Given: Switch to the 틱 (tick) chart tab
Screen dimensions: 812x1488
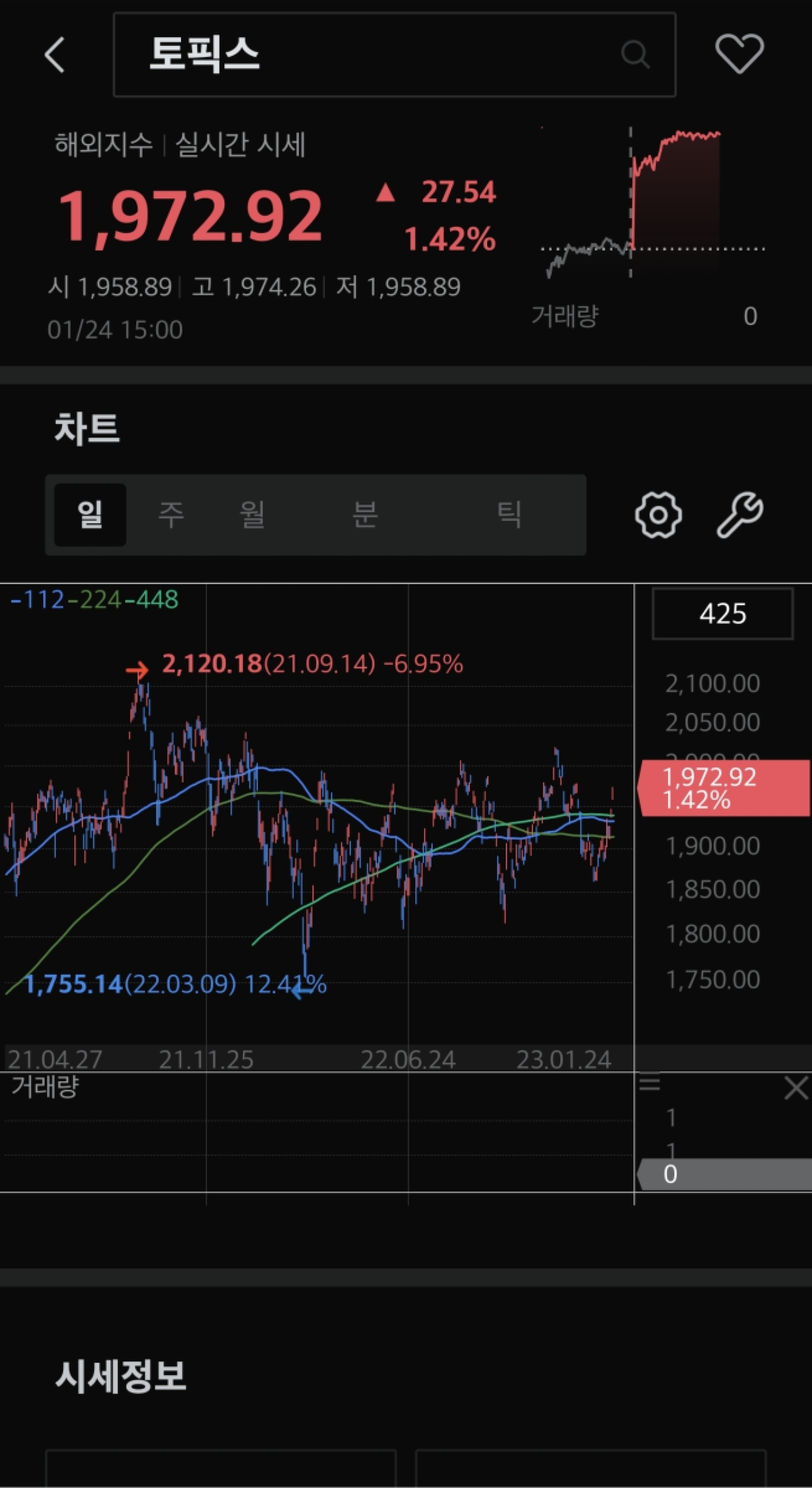Looking at the screenshot, I should (x=509, y=514).
